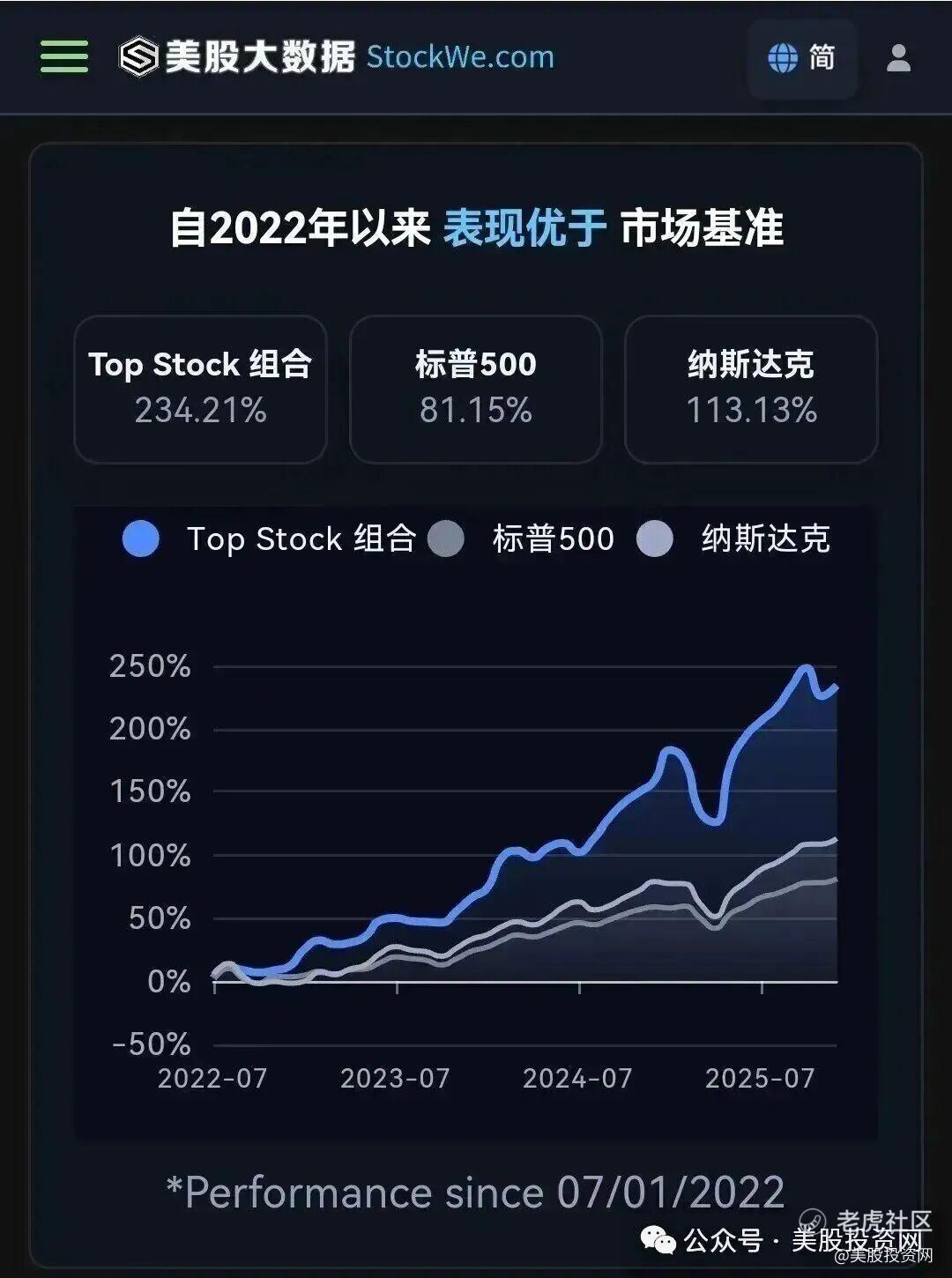Viewport: 952px width, 1278px height.
Task: Hide the 纳斯达克 line via the legend
Action: coord(733,539)
